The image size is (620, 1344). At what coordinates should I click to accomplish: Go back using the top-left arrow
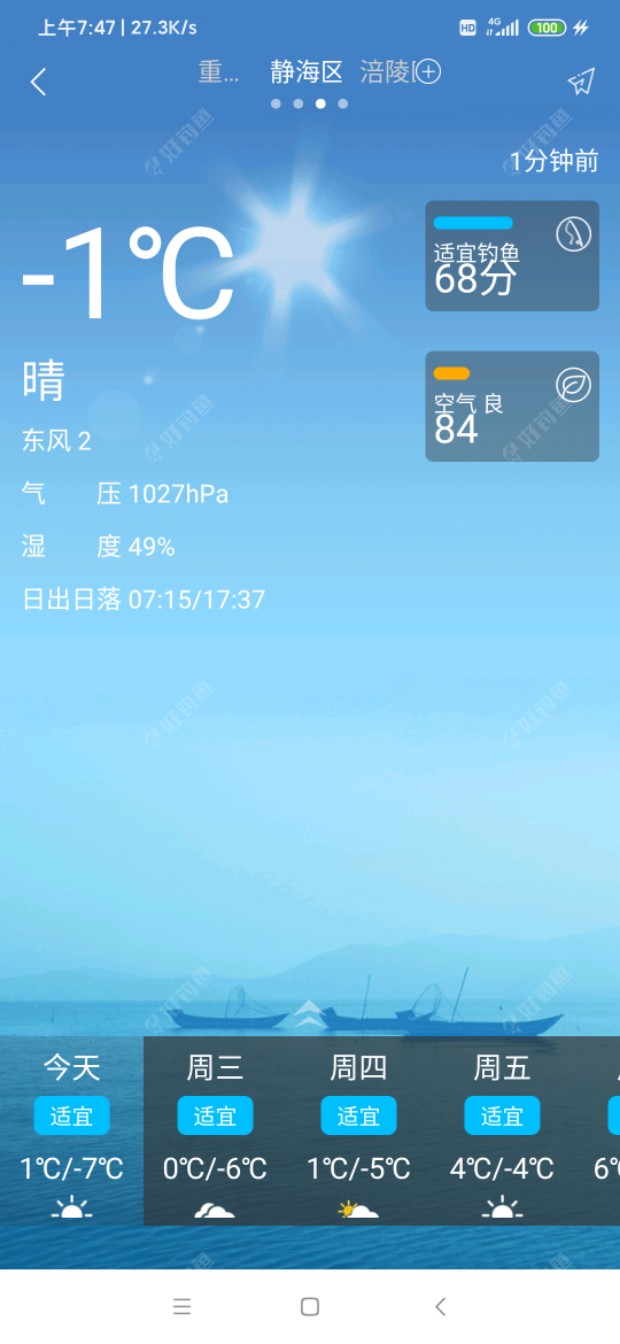pyautogui.click(x=38, y=82)
